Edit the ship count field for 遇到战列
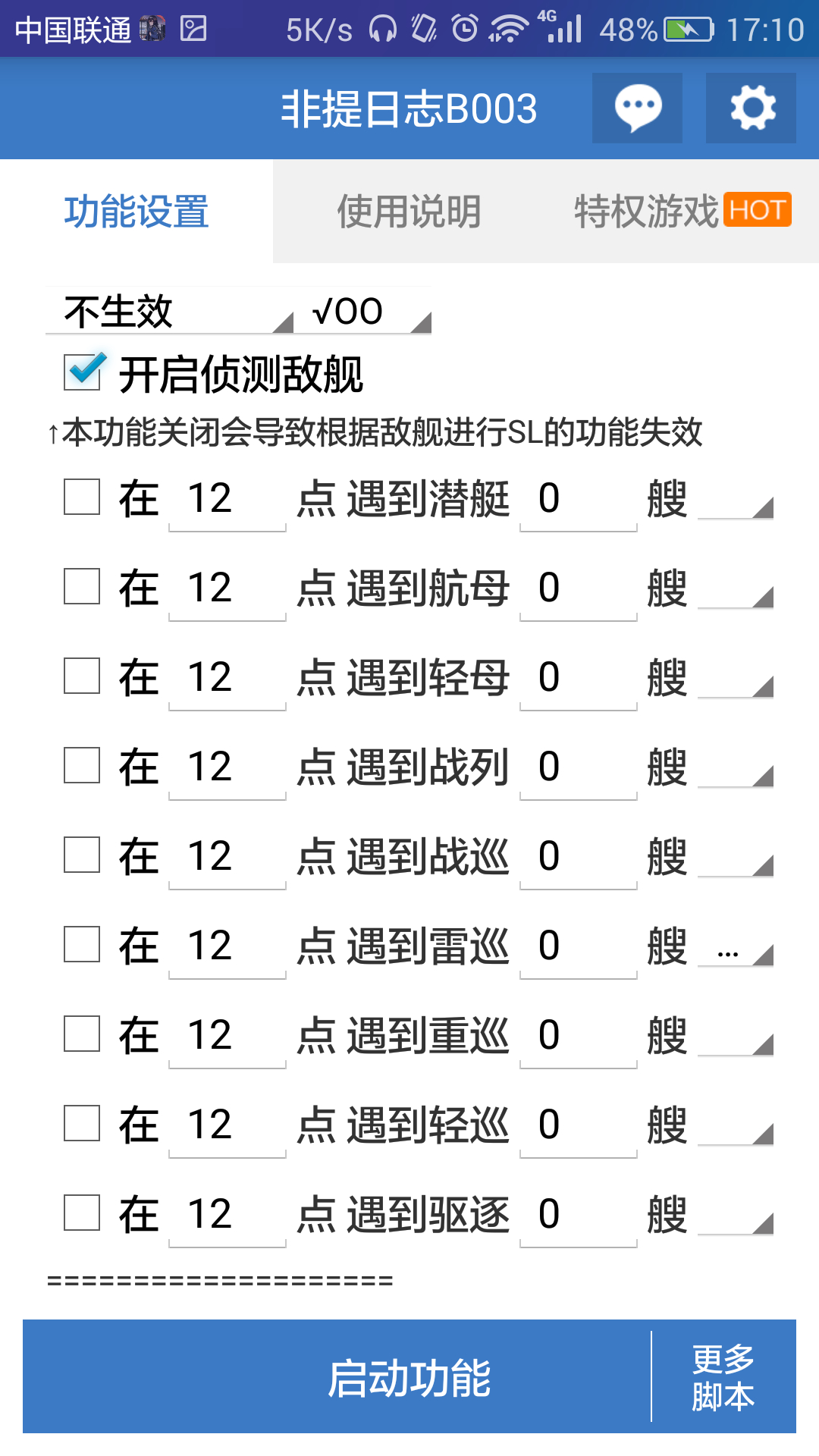Image resolution: width=819 pixels, height=1456 pixels. (579, 767)
